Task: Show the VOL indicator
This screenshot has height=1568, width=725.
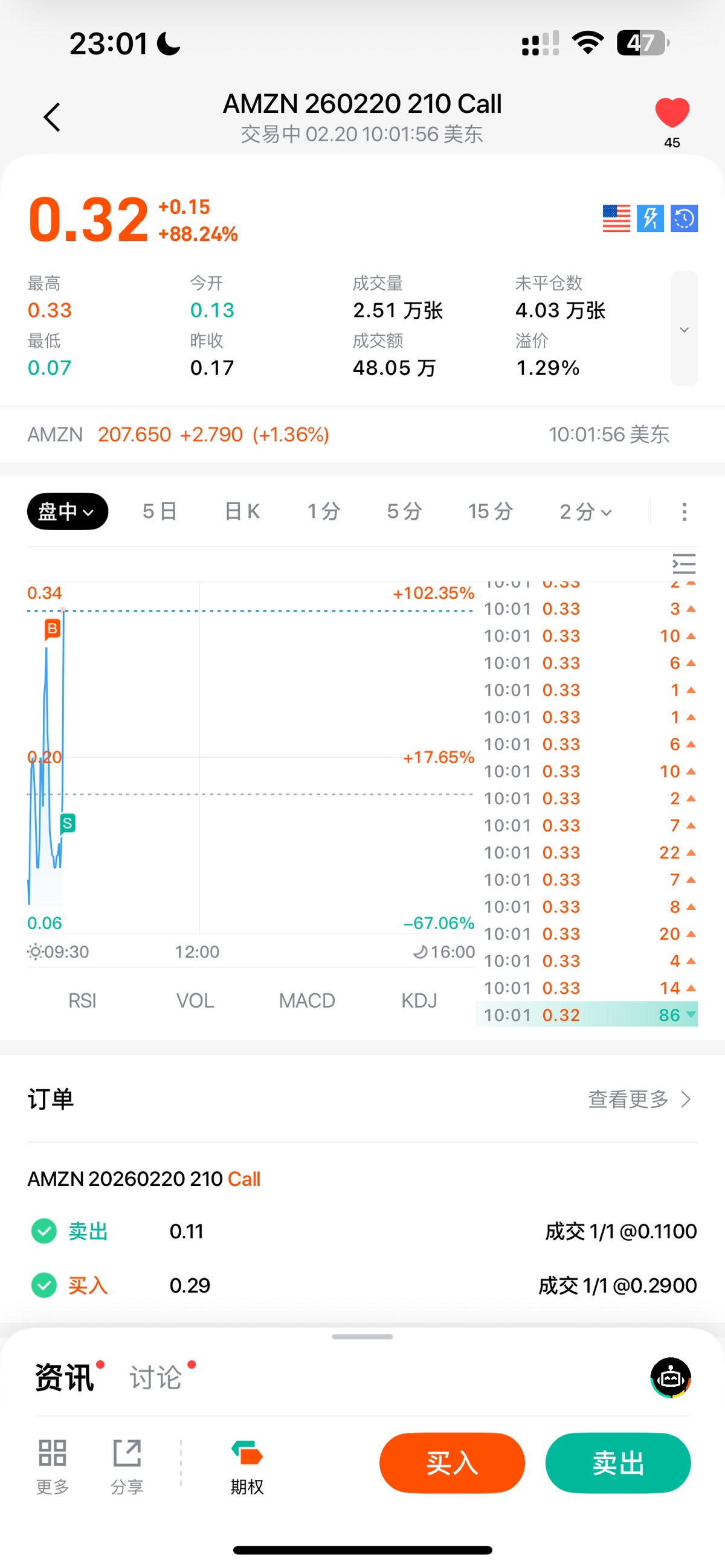Action: point(195,1000)
